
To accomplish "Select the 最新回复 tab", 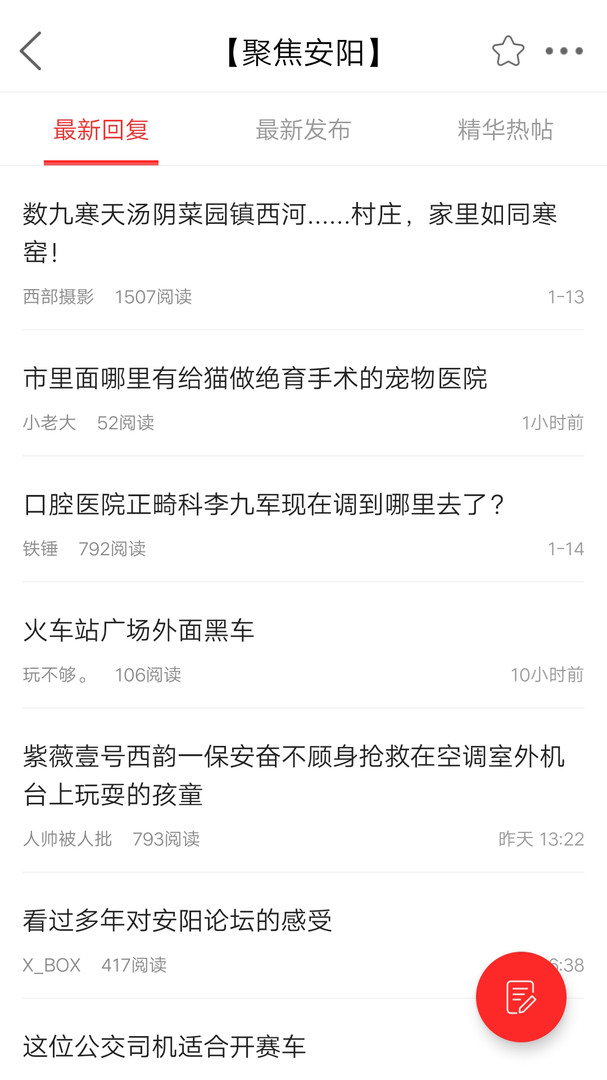I will [101, 130].
